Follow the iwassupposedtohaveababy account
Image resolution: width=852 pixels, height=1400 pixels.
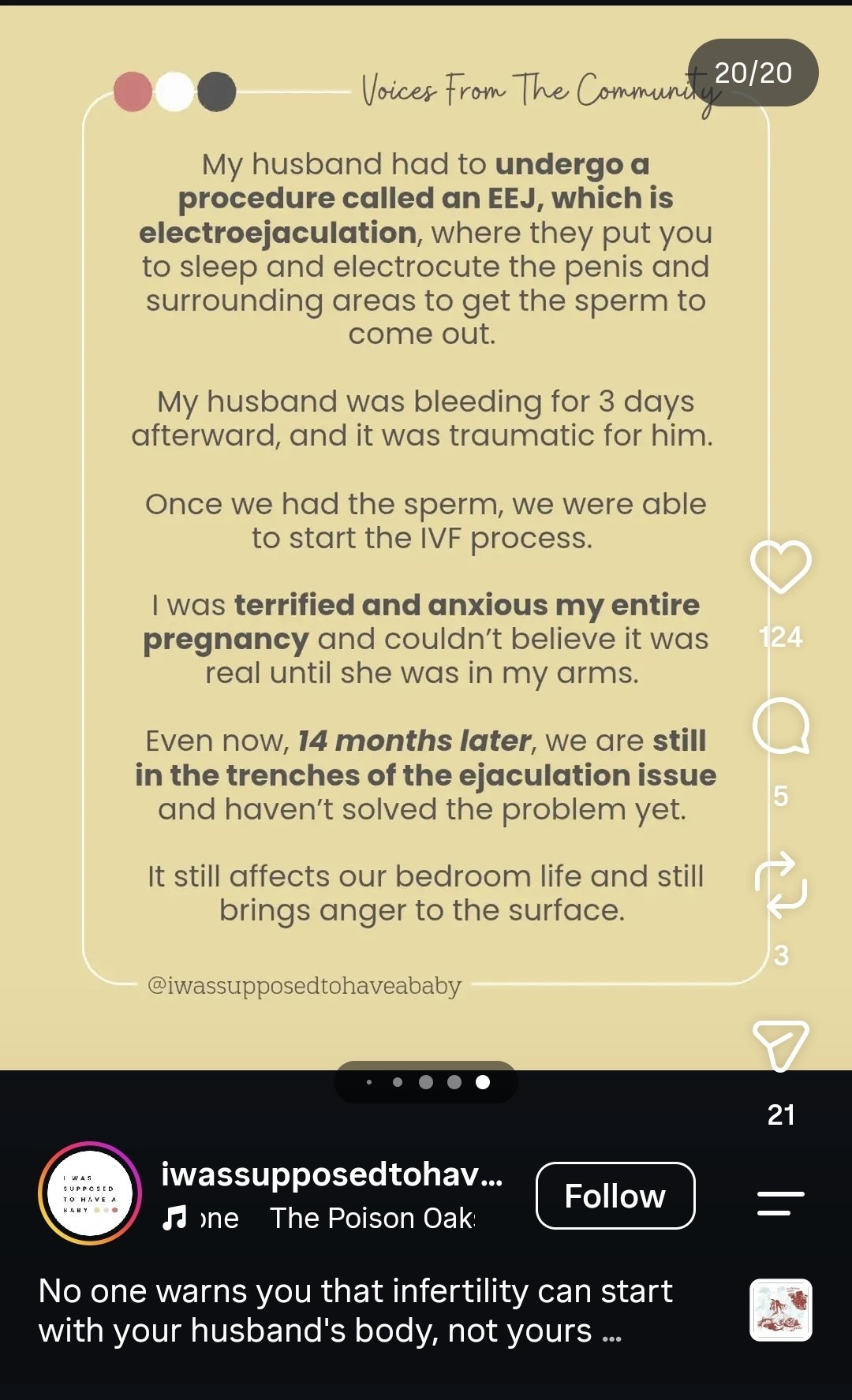point(615,1196)
